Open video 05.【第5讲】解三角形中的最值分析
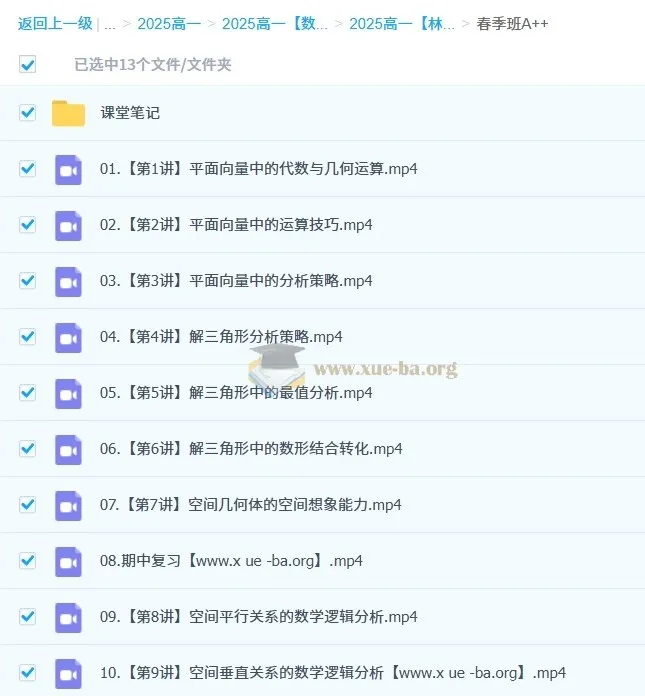This screenshot has width=645, height=696. coord(236,393)
